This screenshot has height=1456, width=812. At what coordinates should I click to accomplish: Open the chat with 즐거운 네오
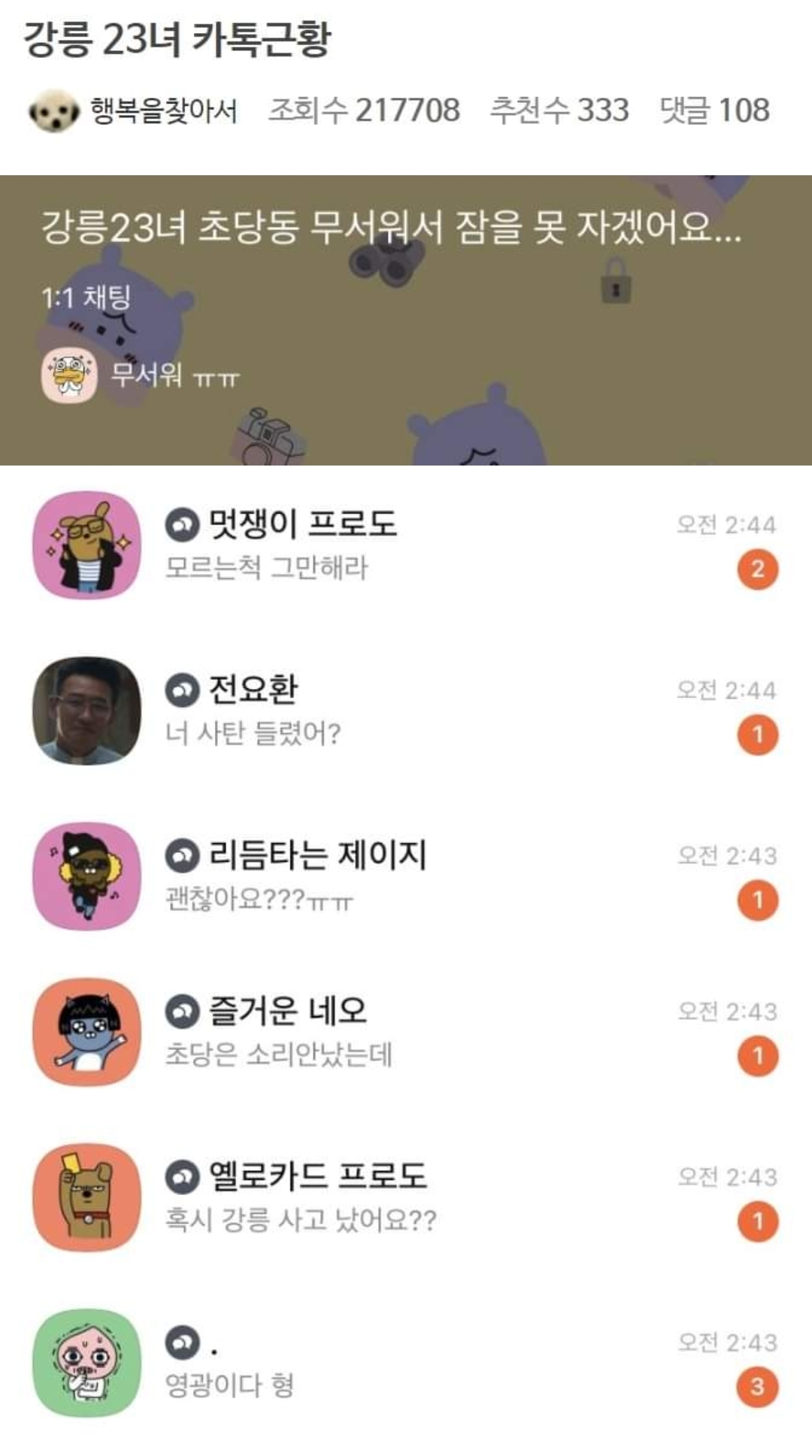[x=406, y=1032]
